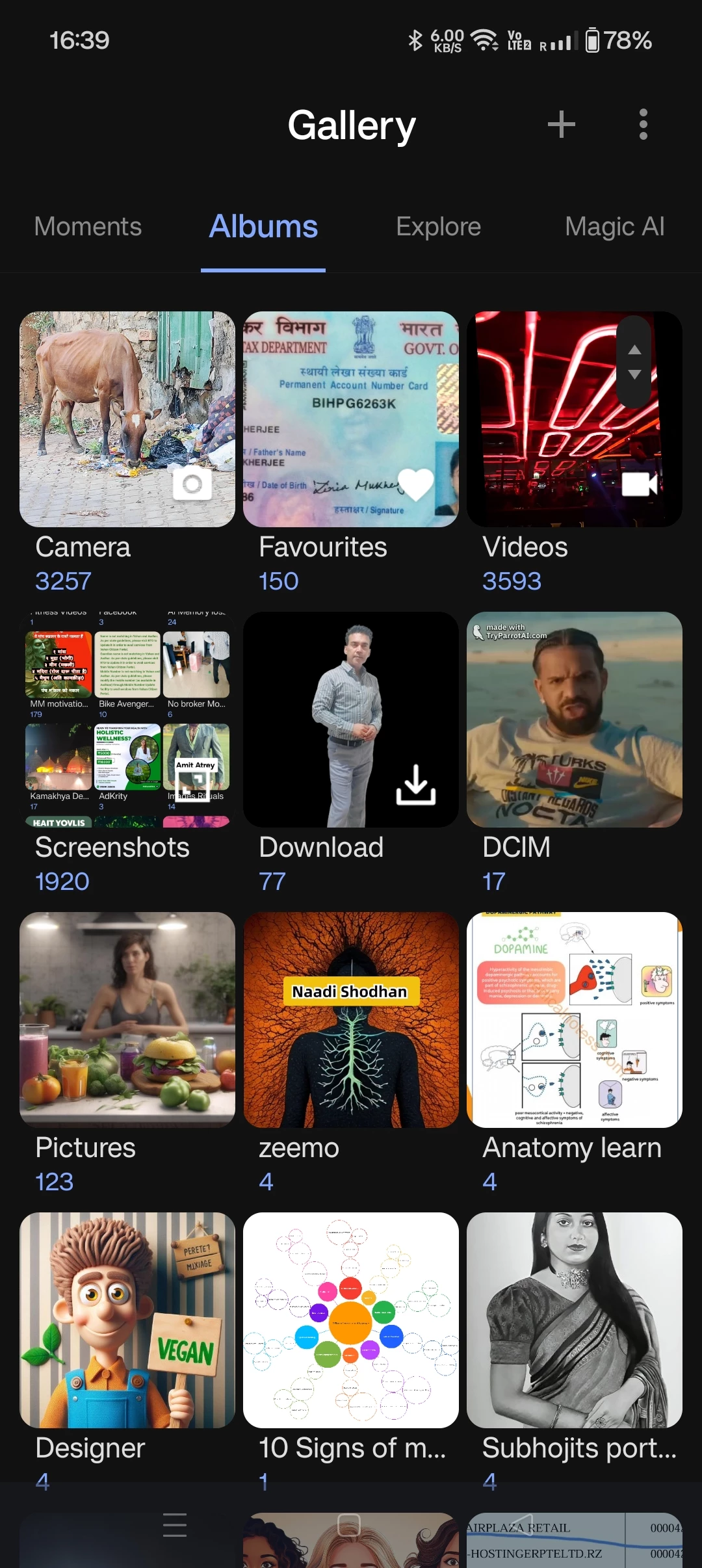702x1568 pixels.
Task: Tap the fast scroll handle with arrows
Action: click(x=634, y=362)
